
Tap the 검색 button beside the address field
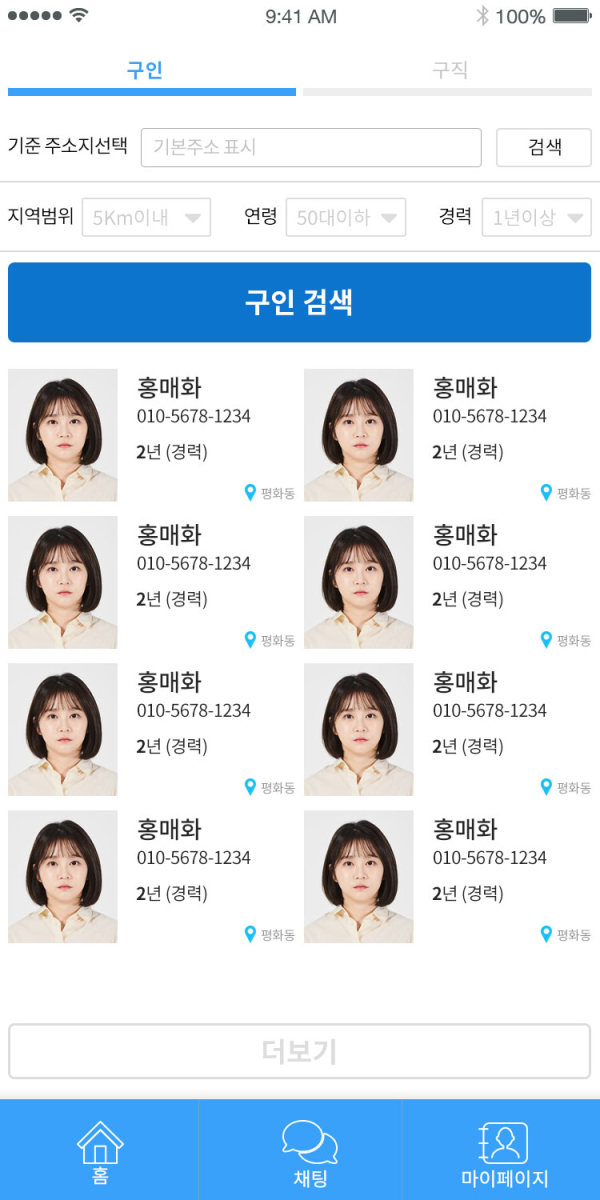tap(544, 147)
